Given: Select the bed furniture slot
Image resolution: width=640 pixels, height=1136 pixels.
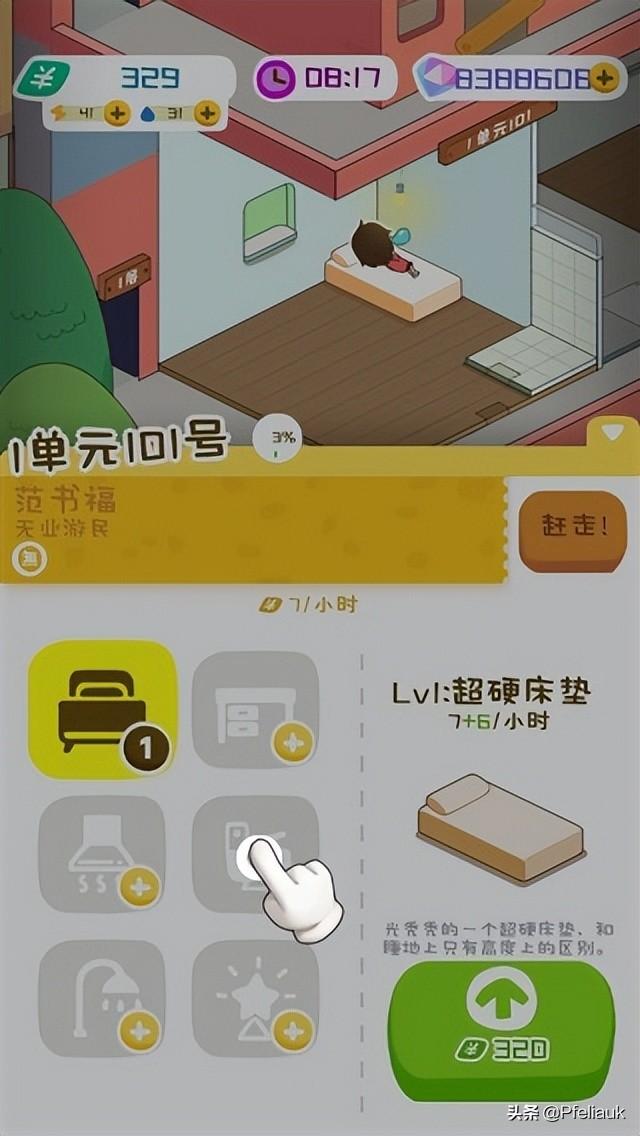Looking at the screenshot, I should point(103,709).
